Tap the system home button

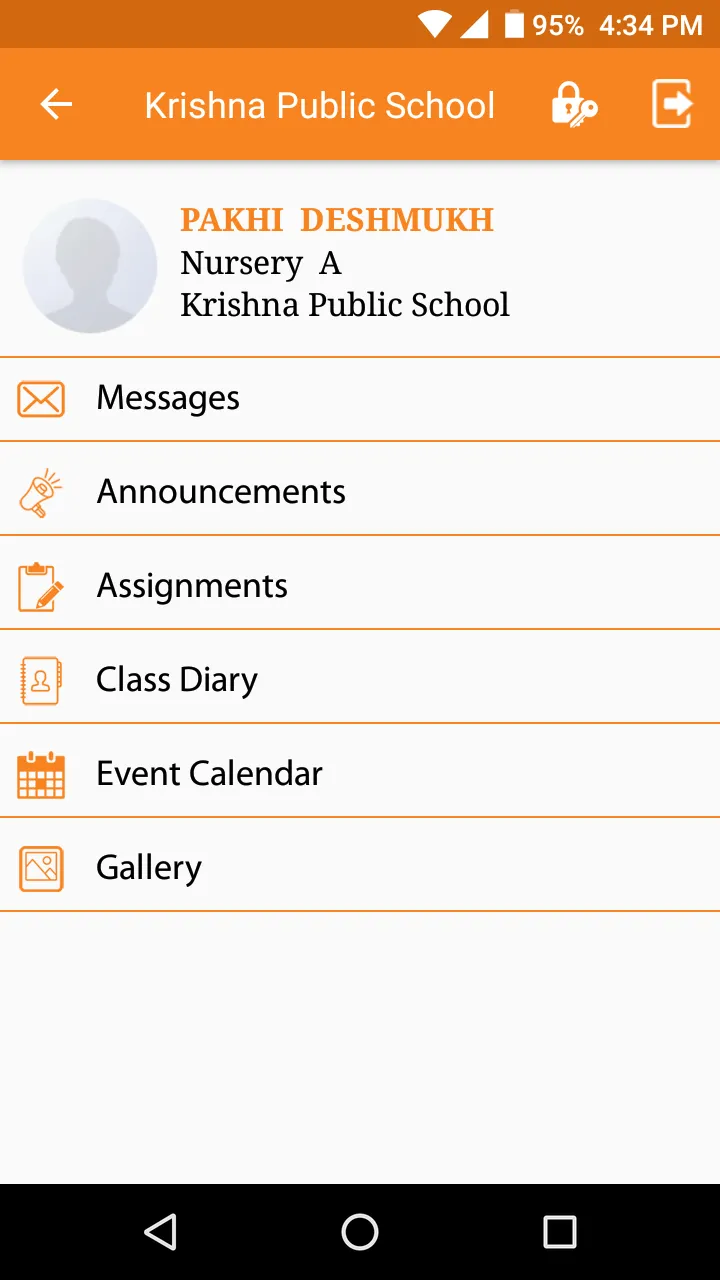[360, 1232]
